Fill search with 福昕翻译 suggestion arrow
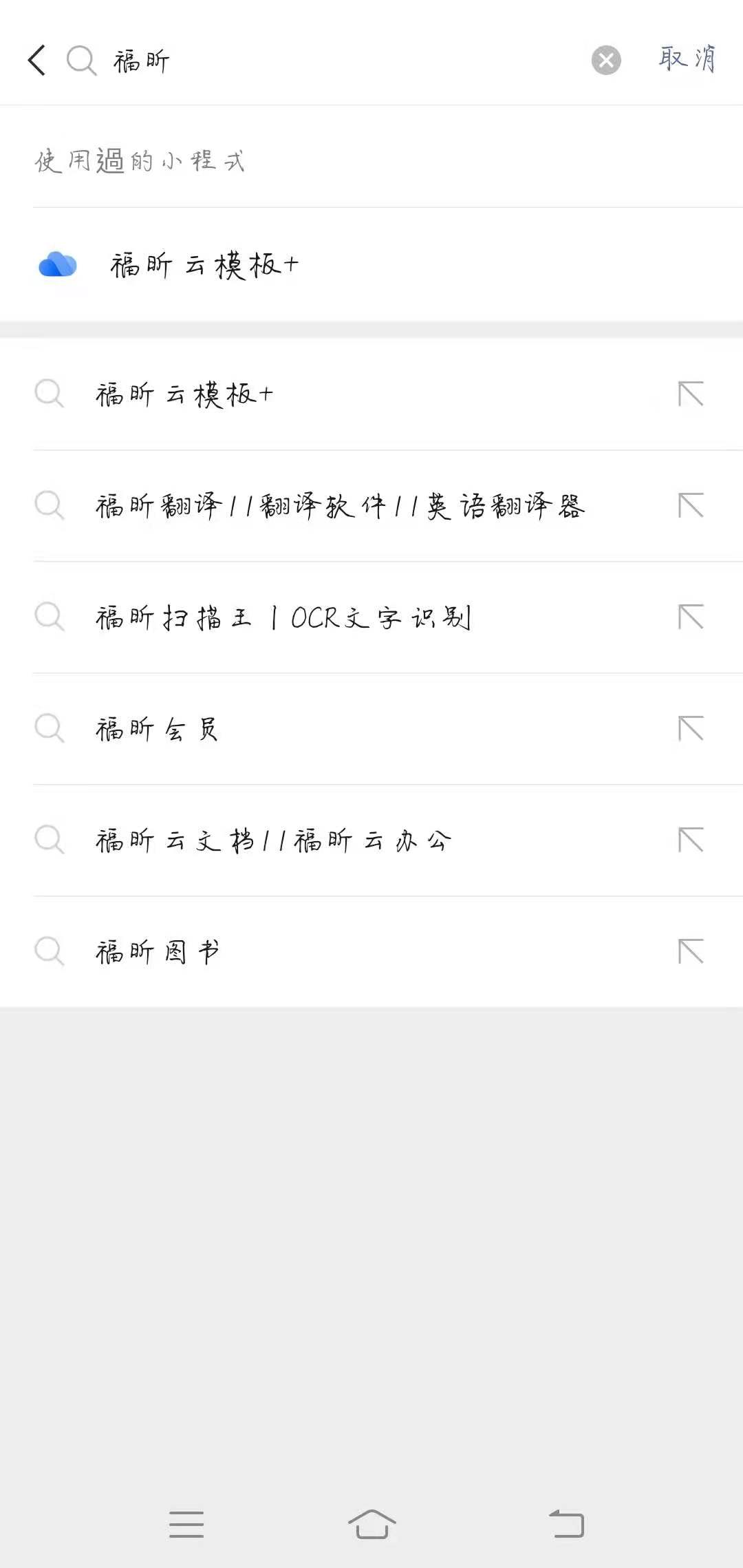The image size is (743, 1568). tap(690, 506)
